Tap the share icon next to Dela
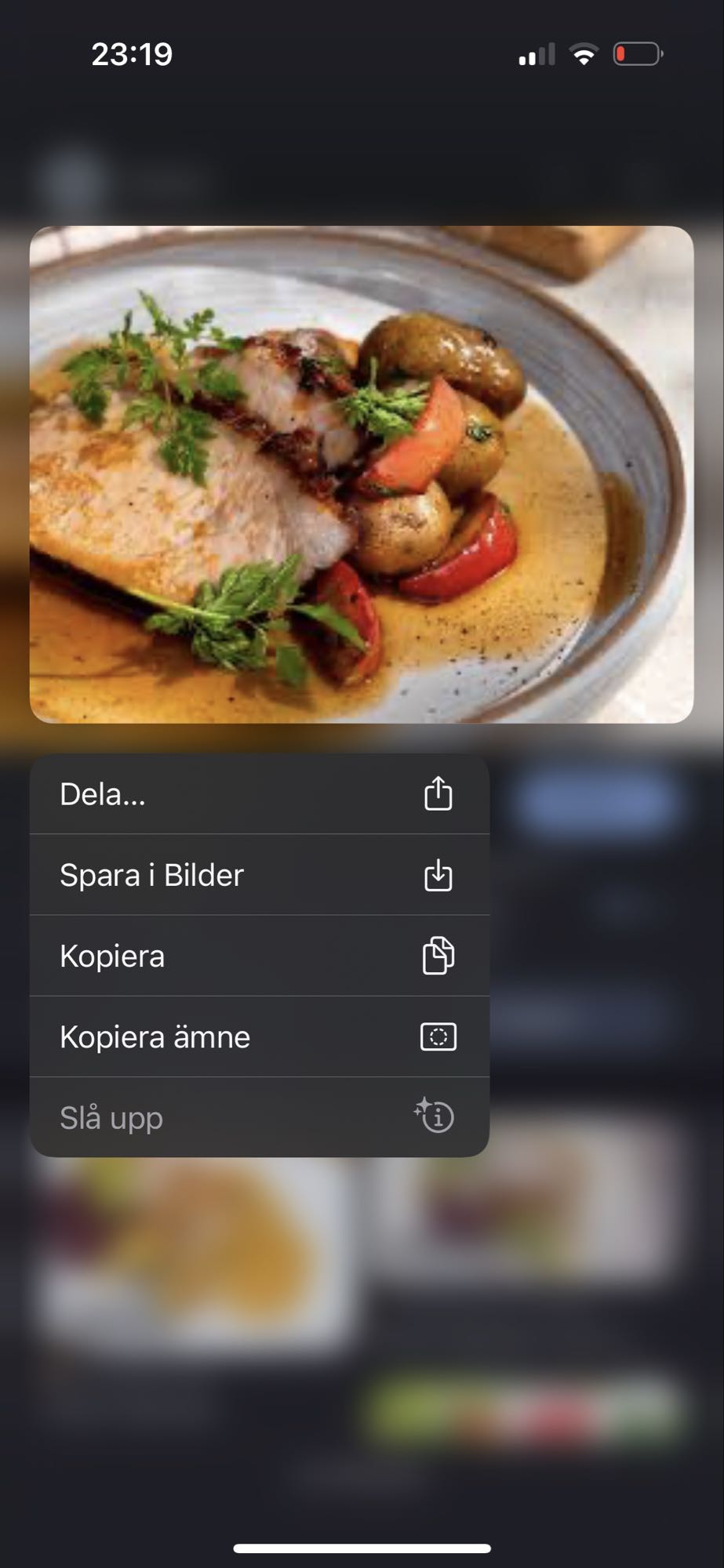 click(438, 793)
